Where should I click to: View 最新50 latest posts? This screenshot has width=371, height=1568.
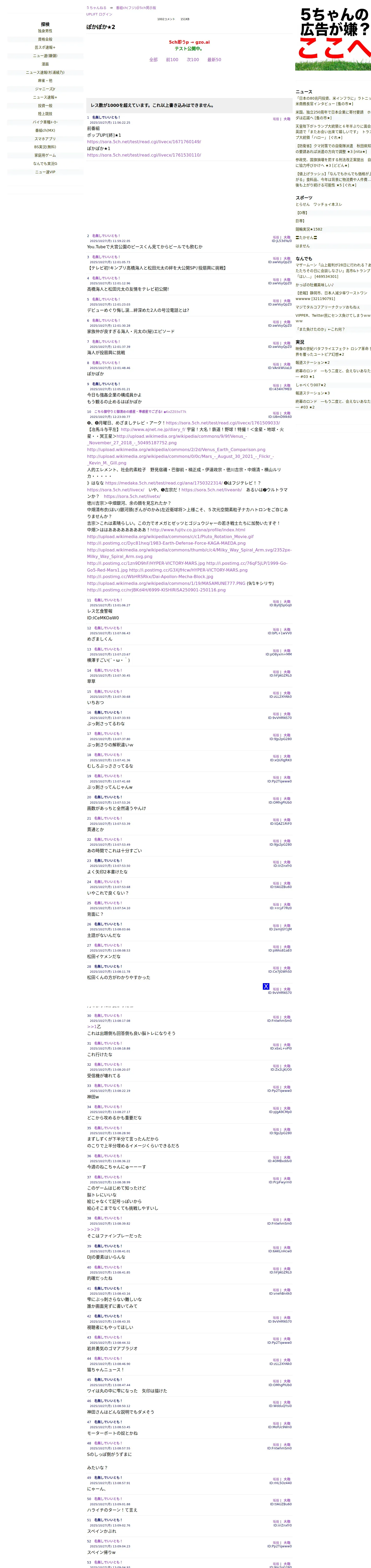tap(214, 60)
